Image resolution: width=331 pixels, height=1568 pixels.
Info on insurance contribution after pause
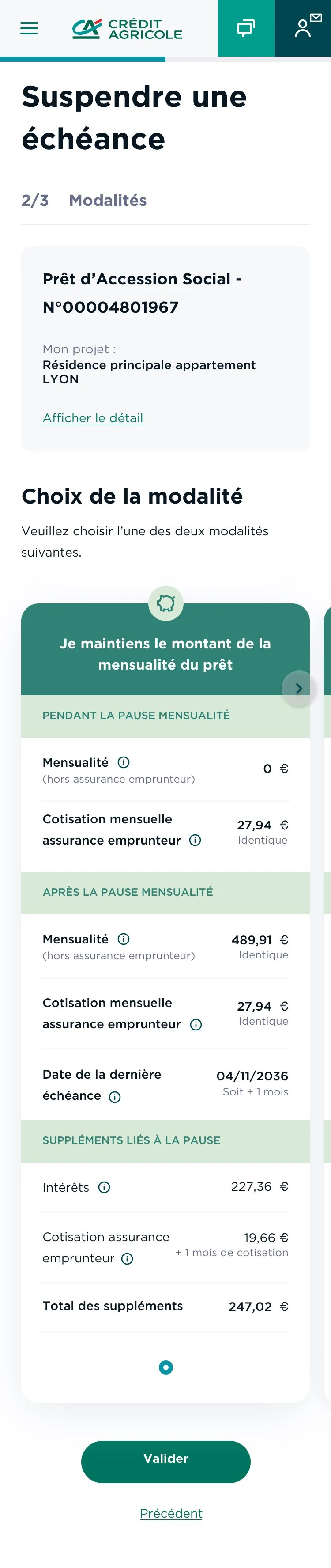pos(196,1024)
